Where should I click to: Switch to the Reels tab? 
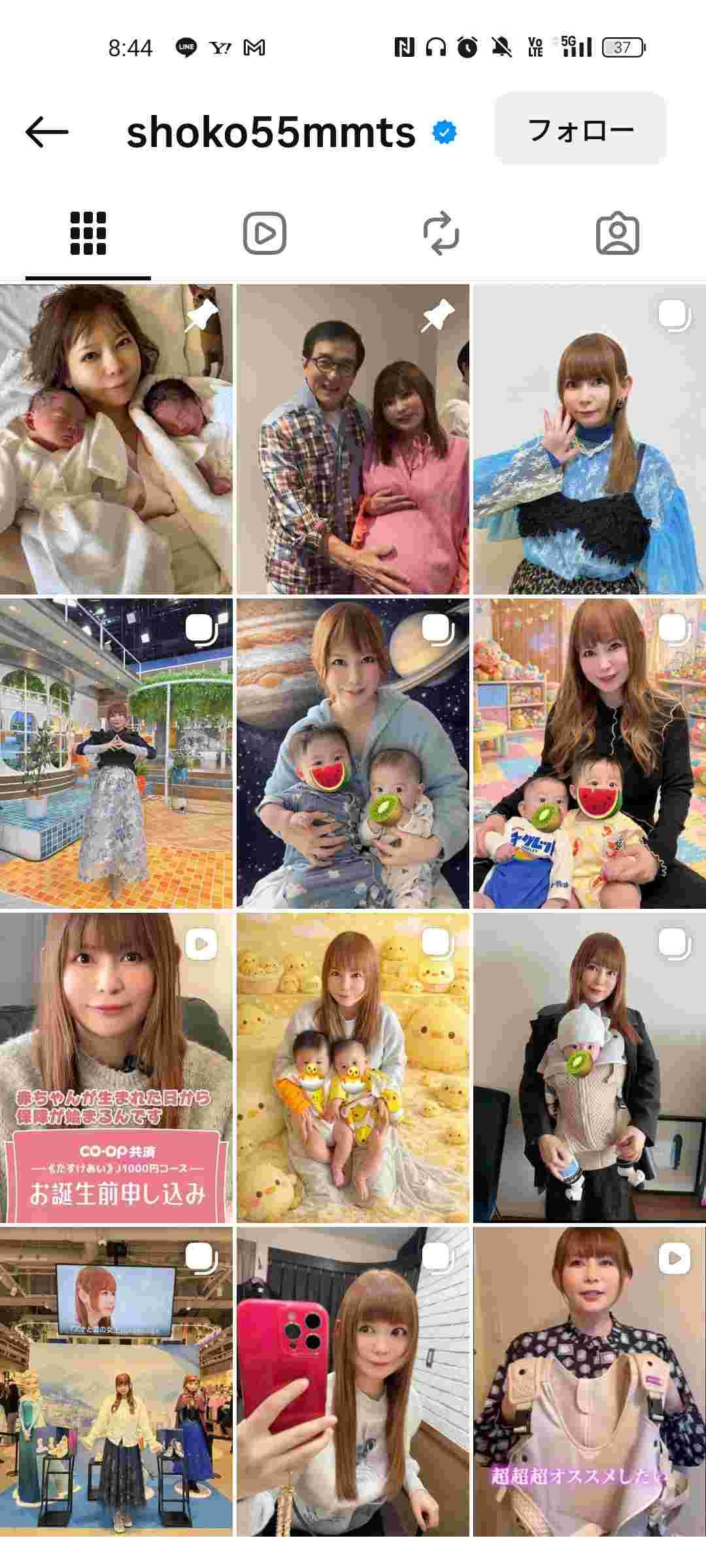click(265, 233)
